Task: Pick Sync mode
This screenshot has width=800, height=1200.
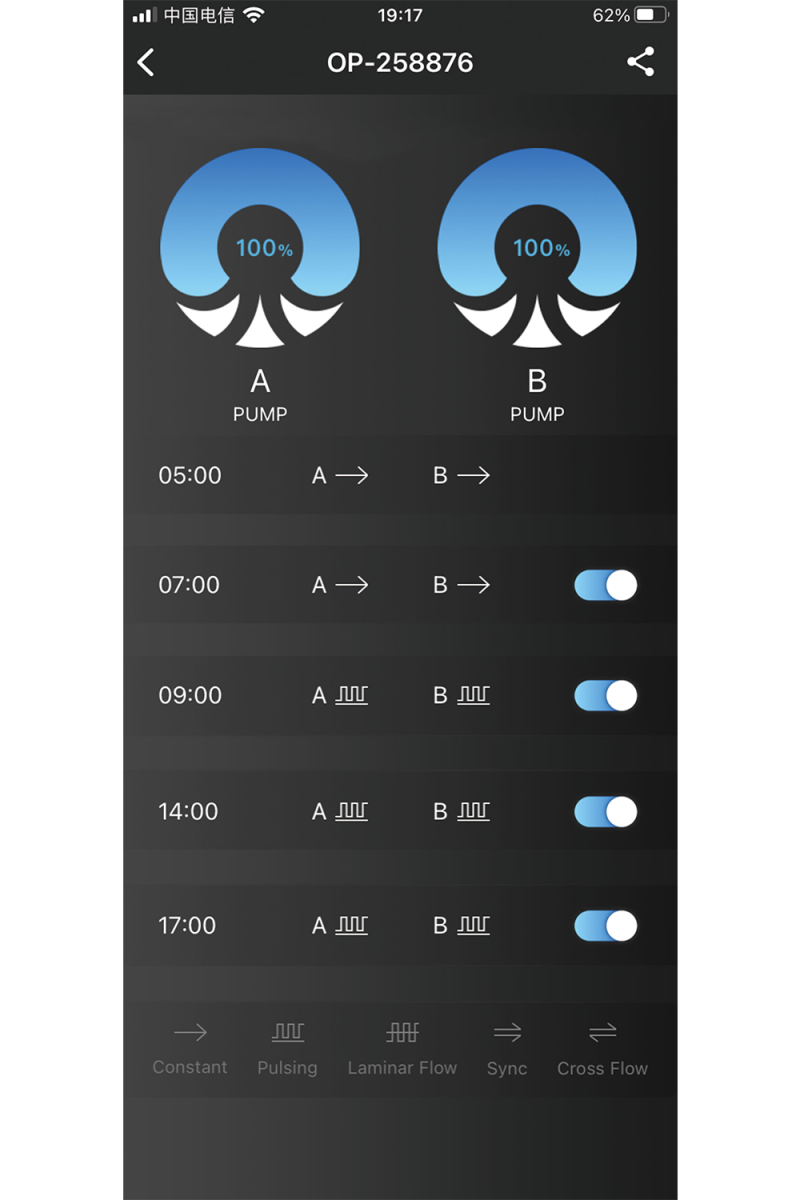Action: click(x=507, y=1048)
